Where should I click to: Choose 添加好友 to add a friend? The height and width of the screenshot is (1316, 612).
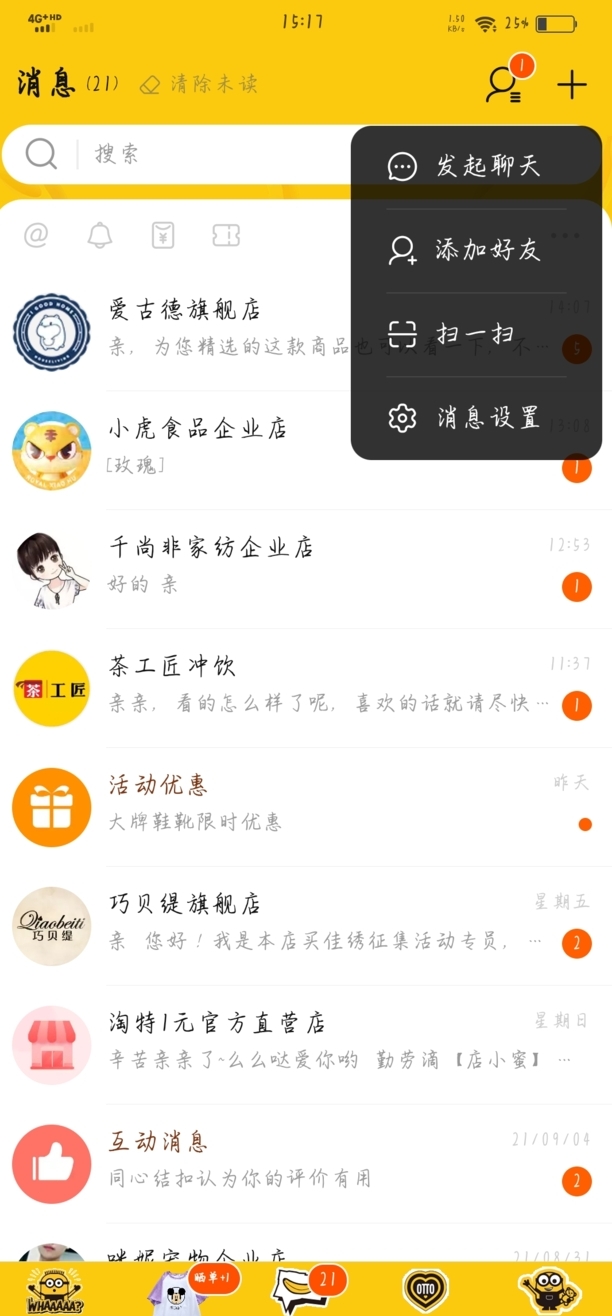point(476,250)
